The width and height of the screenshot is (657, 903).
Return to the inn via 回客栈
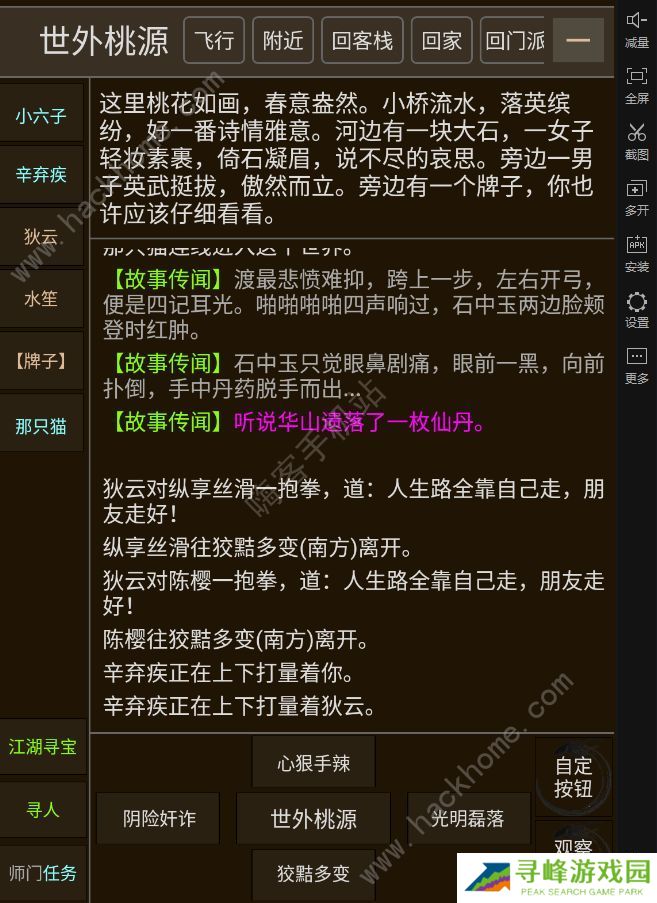pos(362,41)
